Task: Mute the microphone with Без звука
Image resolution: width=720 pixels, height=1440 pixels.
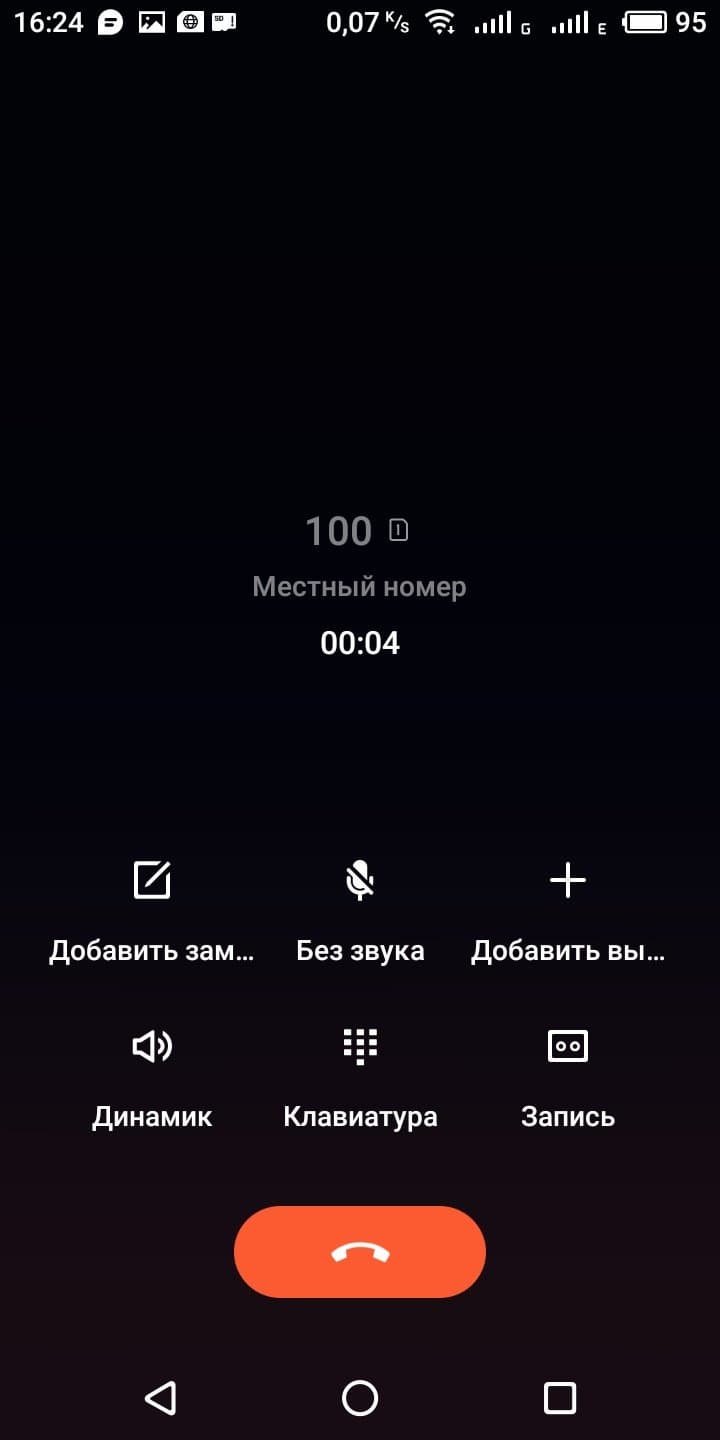Action: click(360, 881)
